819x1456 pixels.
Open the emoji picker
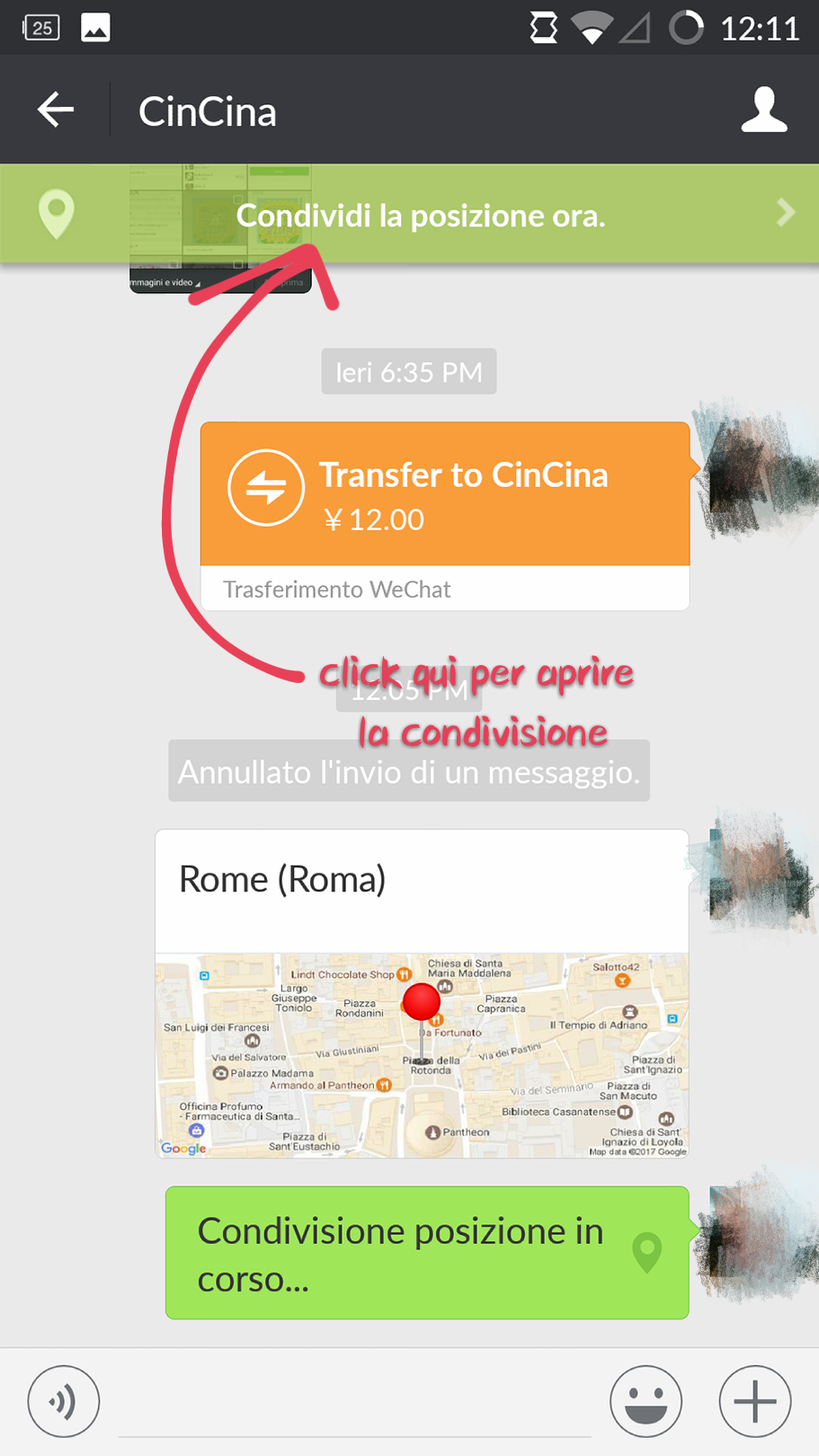645,1400
